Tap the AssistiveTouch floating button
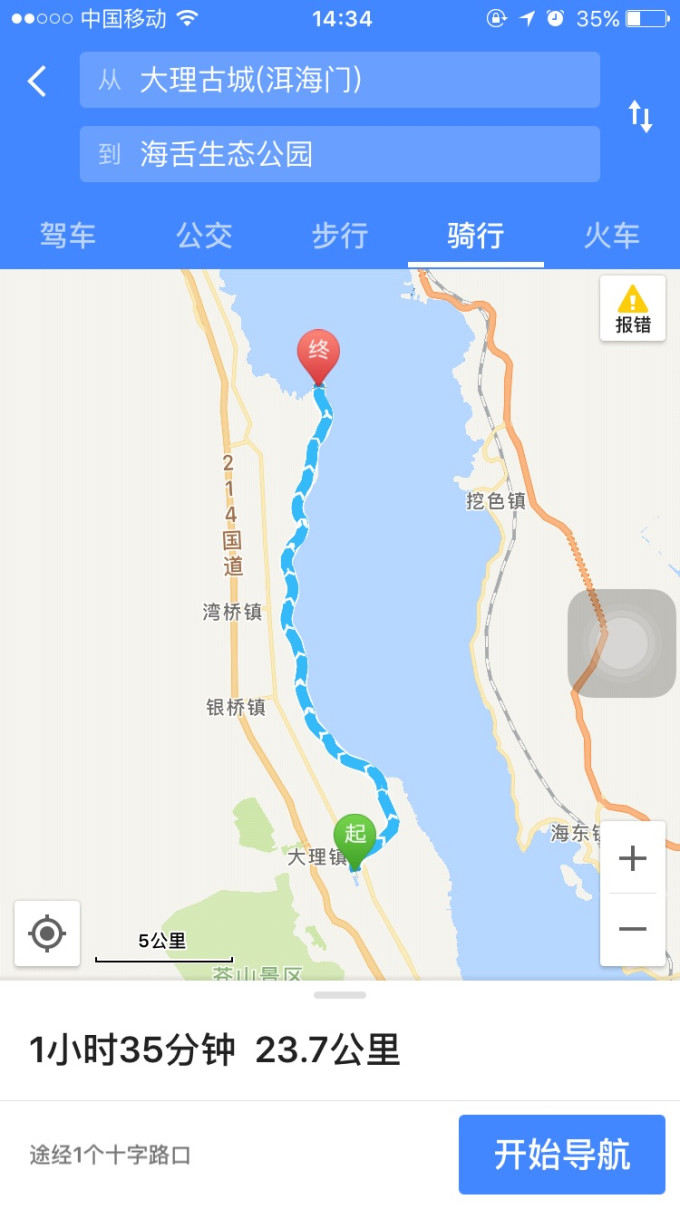The height and width of the screenshot is (1209, 680). click(x=622, y=643)
